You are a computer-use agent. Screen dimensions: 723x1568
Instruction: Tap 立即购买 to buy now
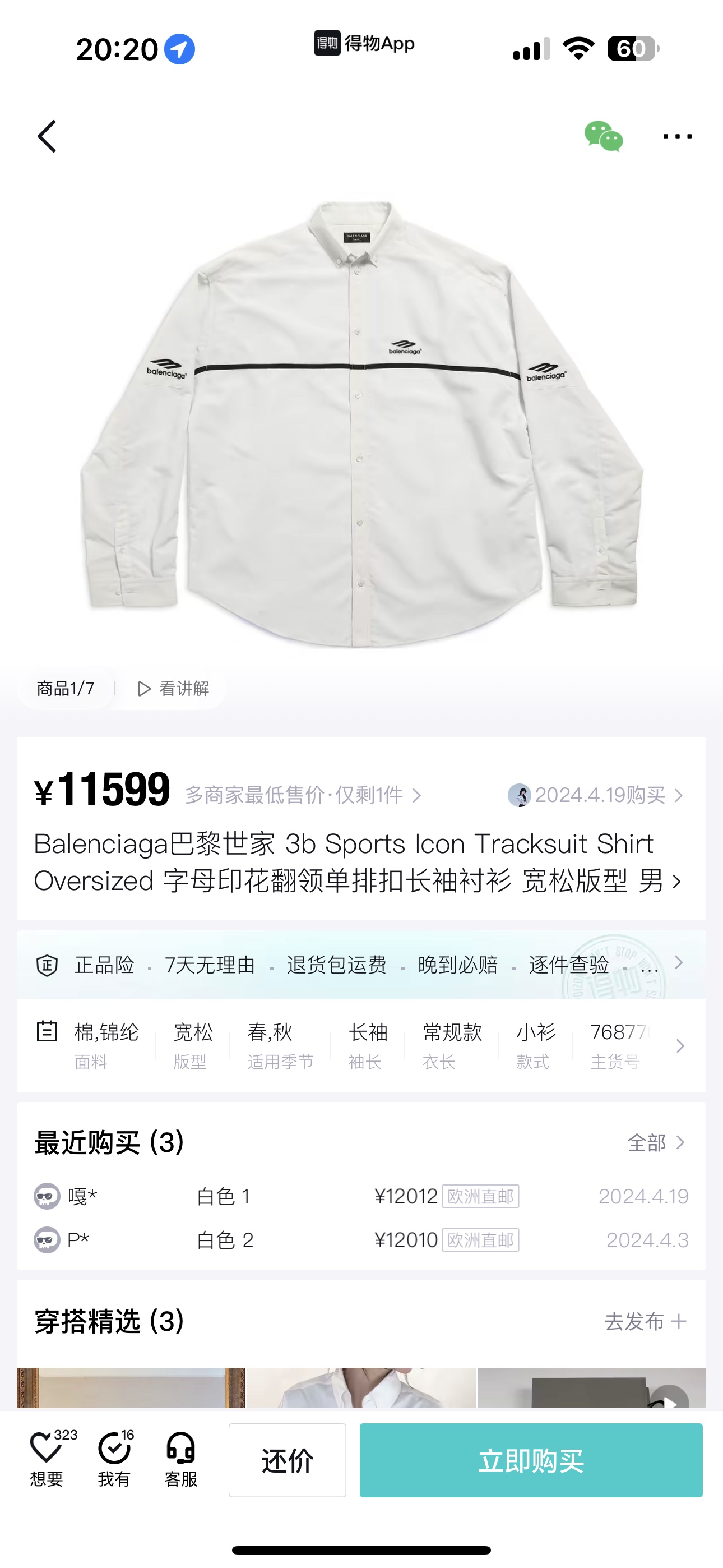click(x=531, y=1460)
